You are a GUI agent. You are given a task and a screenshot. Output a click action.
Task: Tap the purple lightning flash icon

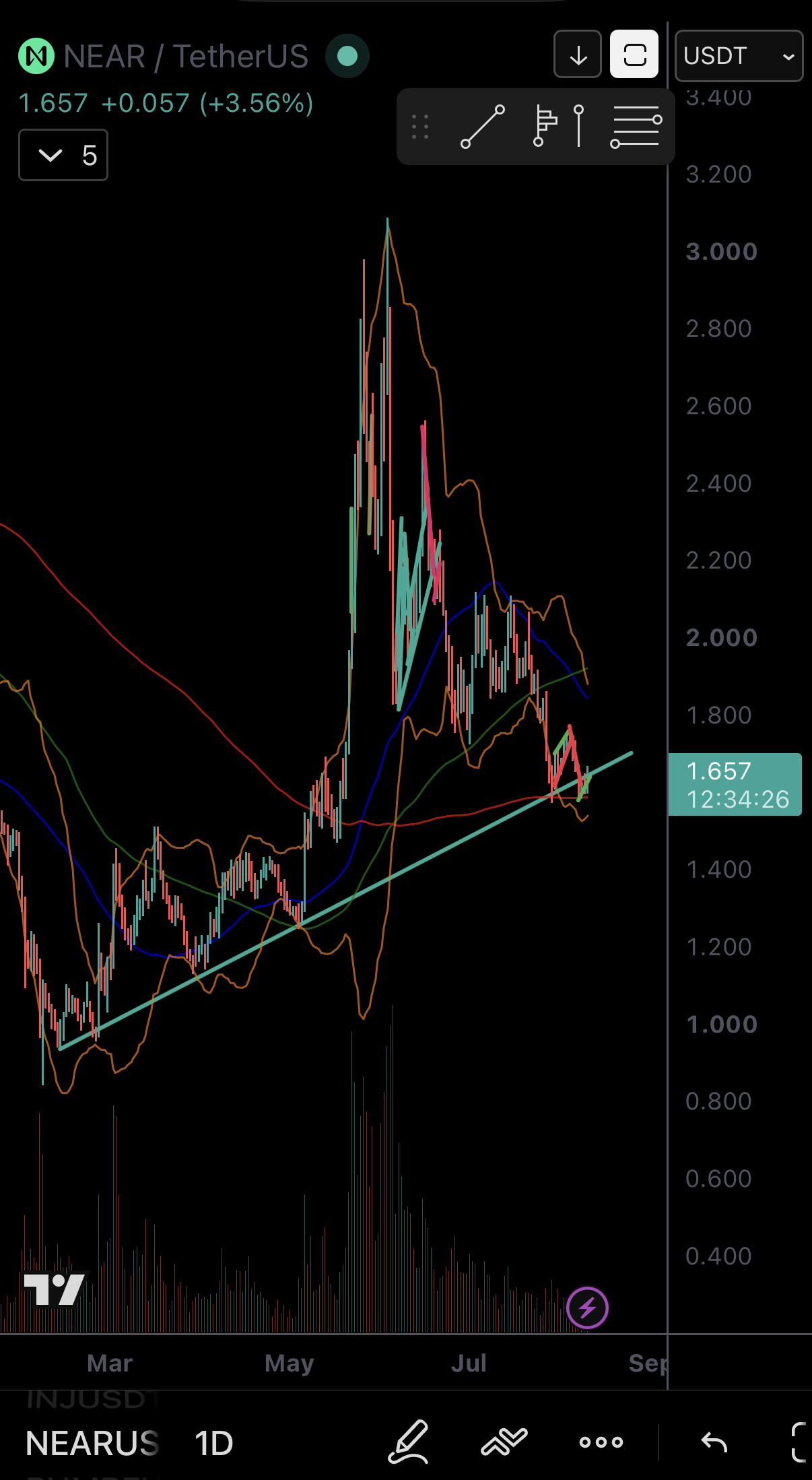coord(587,1308)
